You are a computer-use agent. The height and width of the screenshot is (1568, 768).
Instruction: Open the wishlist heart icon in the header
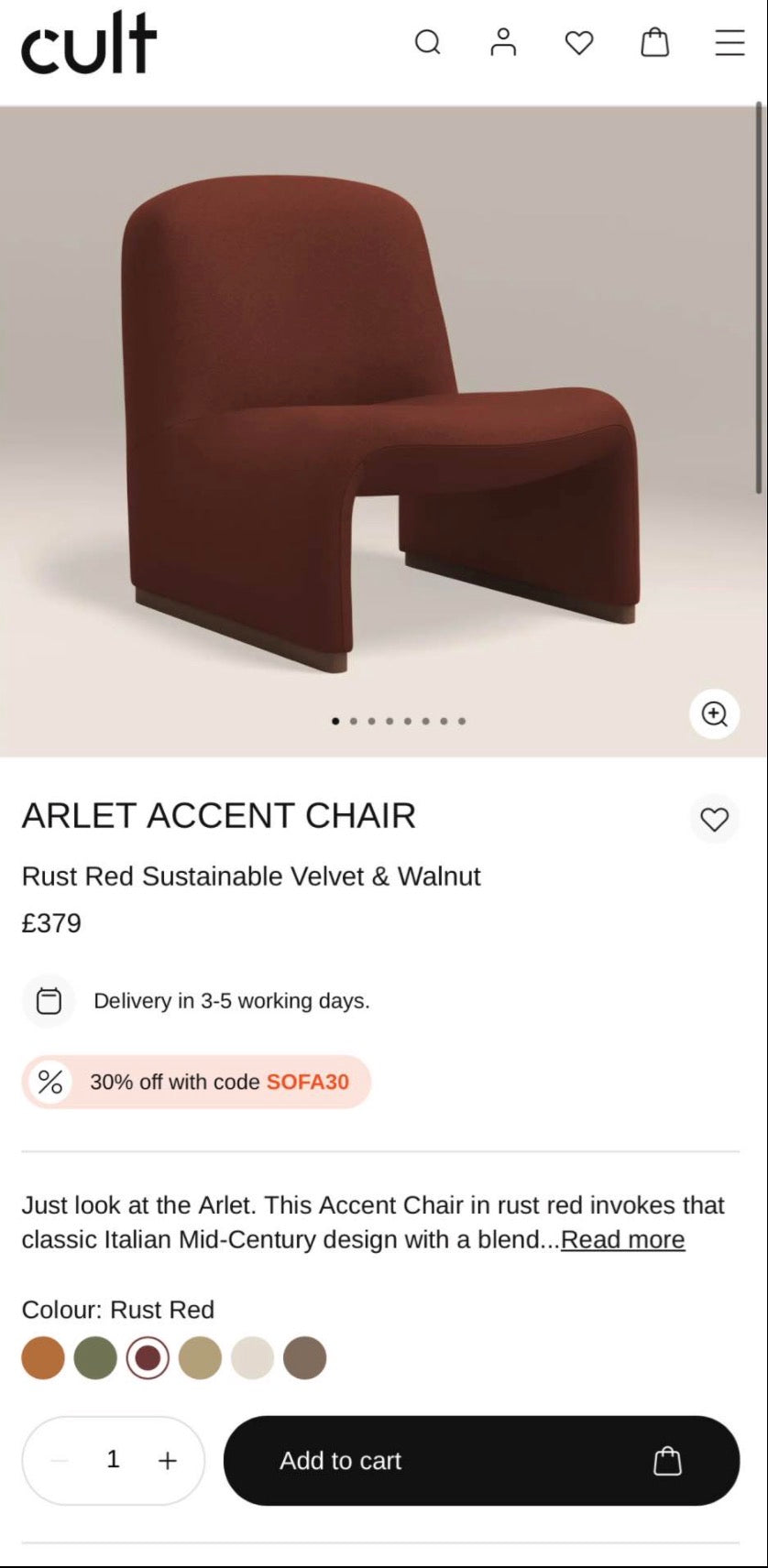(x=579, y=42)
